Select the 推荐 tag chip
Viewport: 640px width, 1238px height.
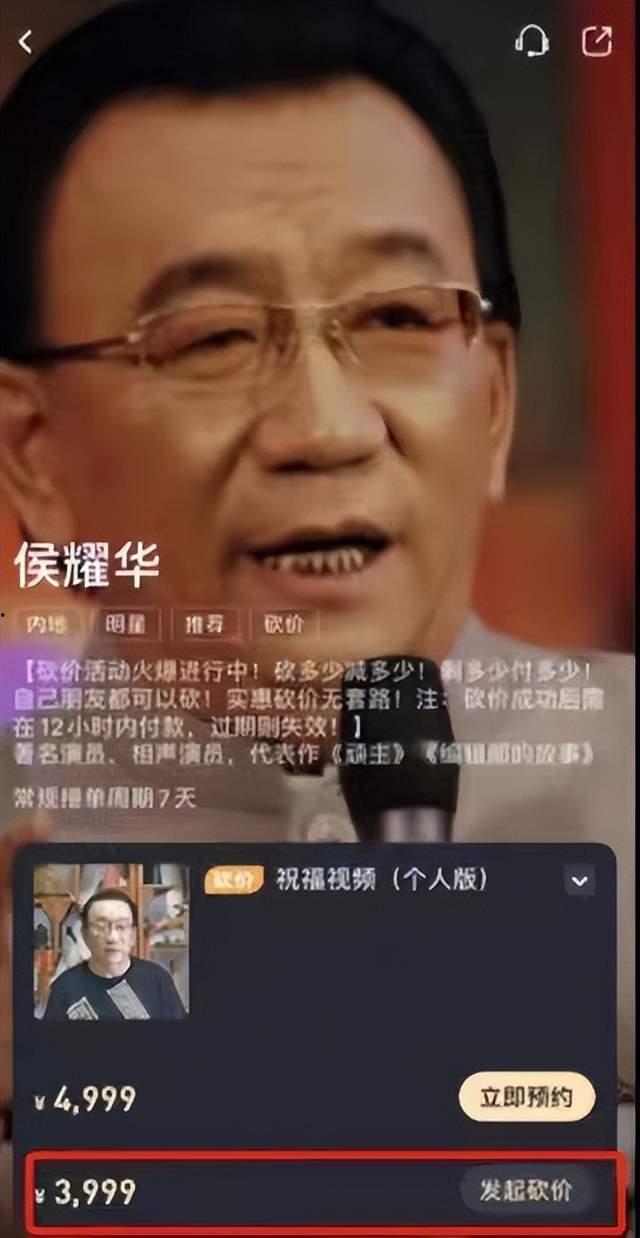[204, 625]
